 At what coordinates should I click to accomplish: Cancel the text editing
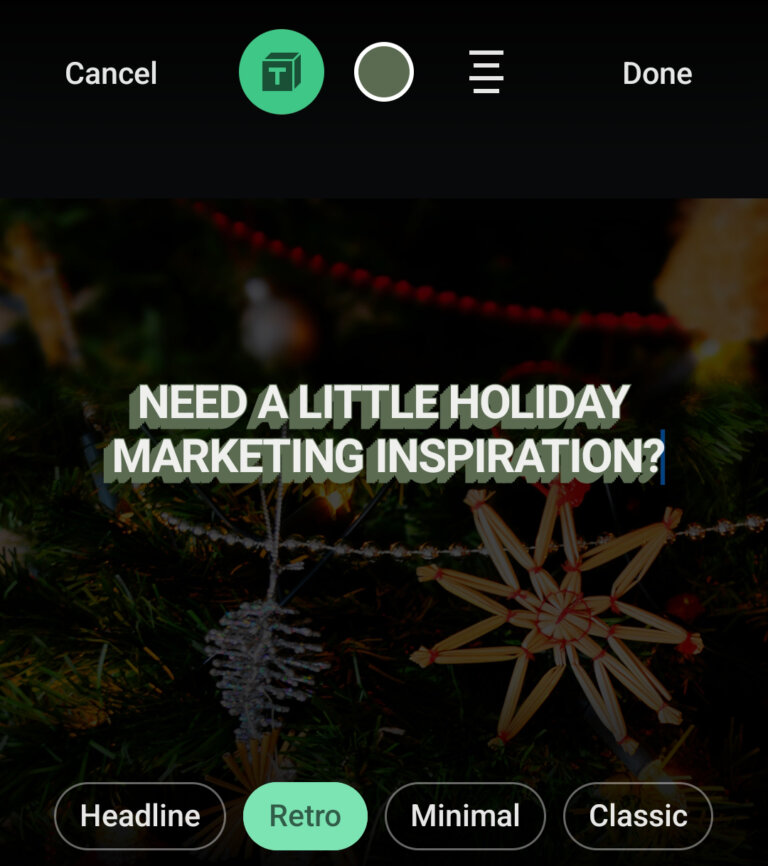pos(111,74)
